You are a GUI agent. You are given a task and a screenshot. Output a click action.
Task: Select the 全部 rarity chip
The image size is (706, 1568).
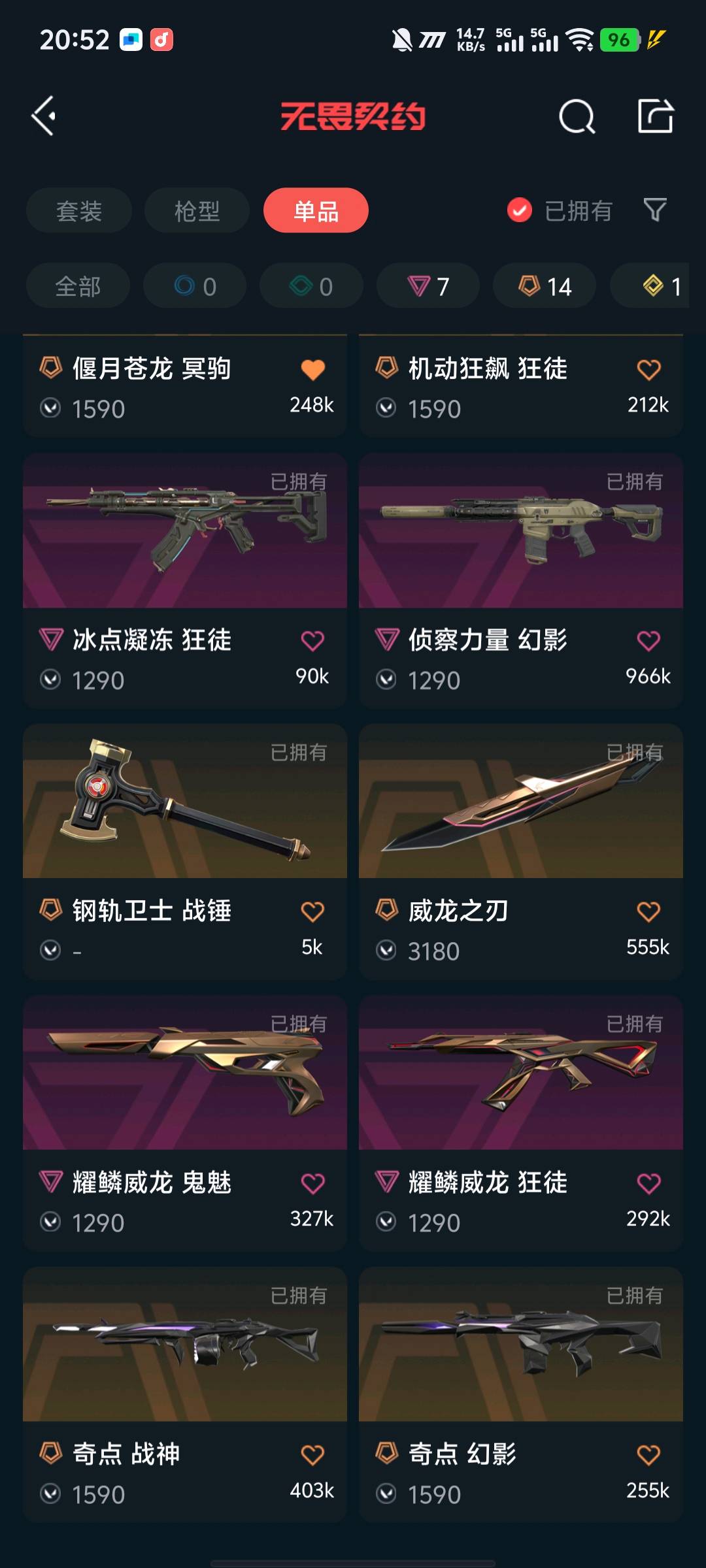(x=78, y=286)
